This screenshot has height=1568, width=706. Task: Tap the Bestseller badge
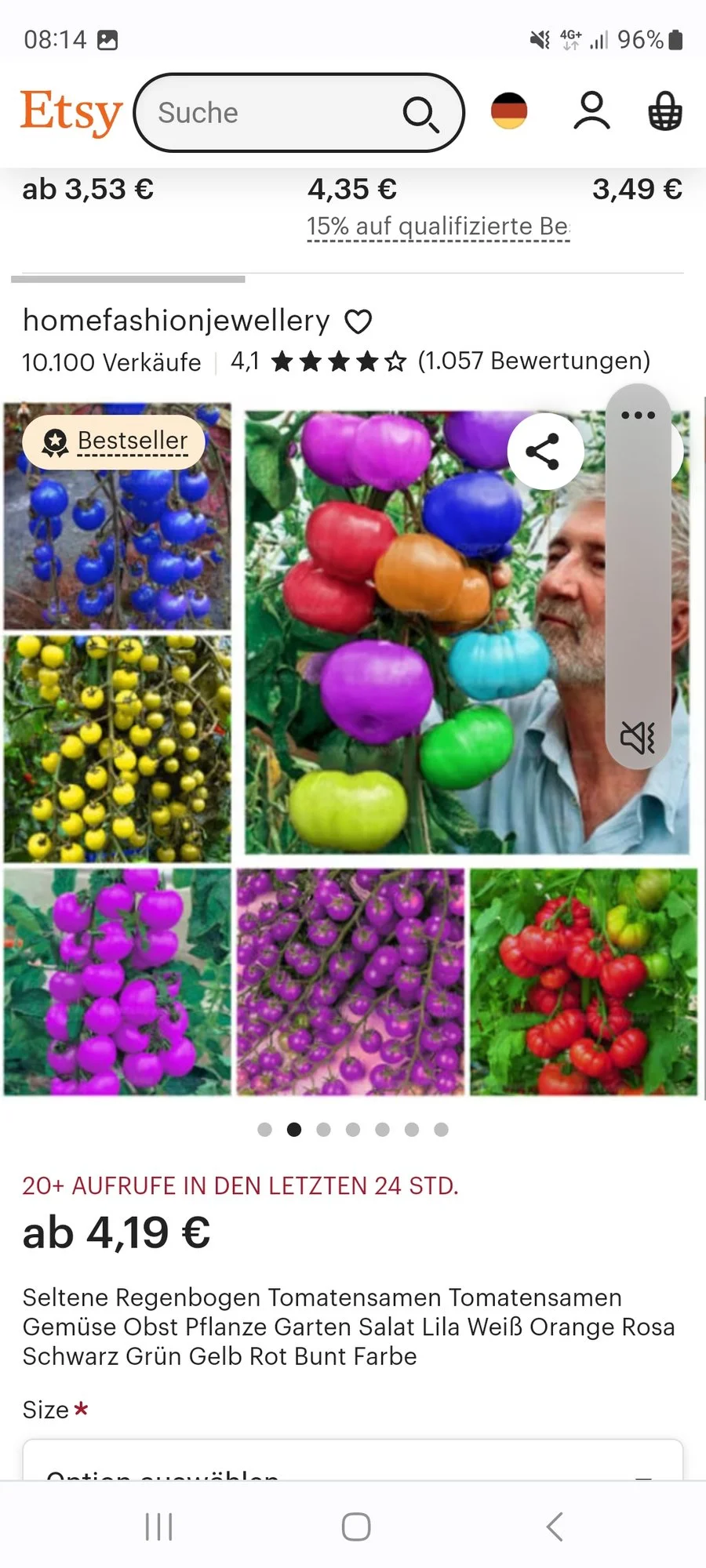115,442
